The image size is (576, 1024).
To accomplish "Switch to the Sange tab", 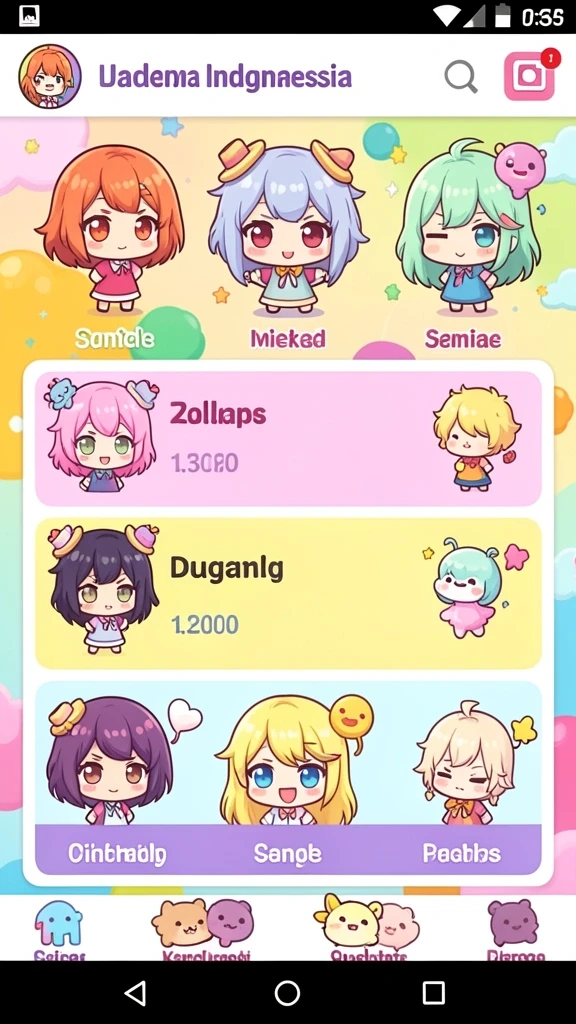I will [287, 853].
